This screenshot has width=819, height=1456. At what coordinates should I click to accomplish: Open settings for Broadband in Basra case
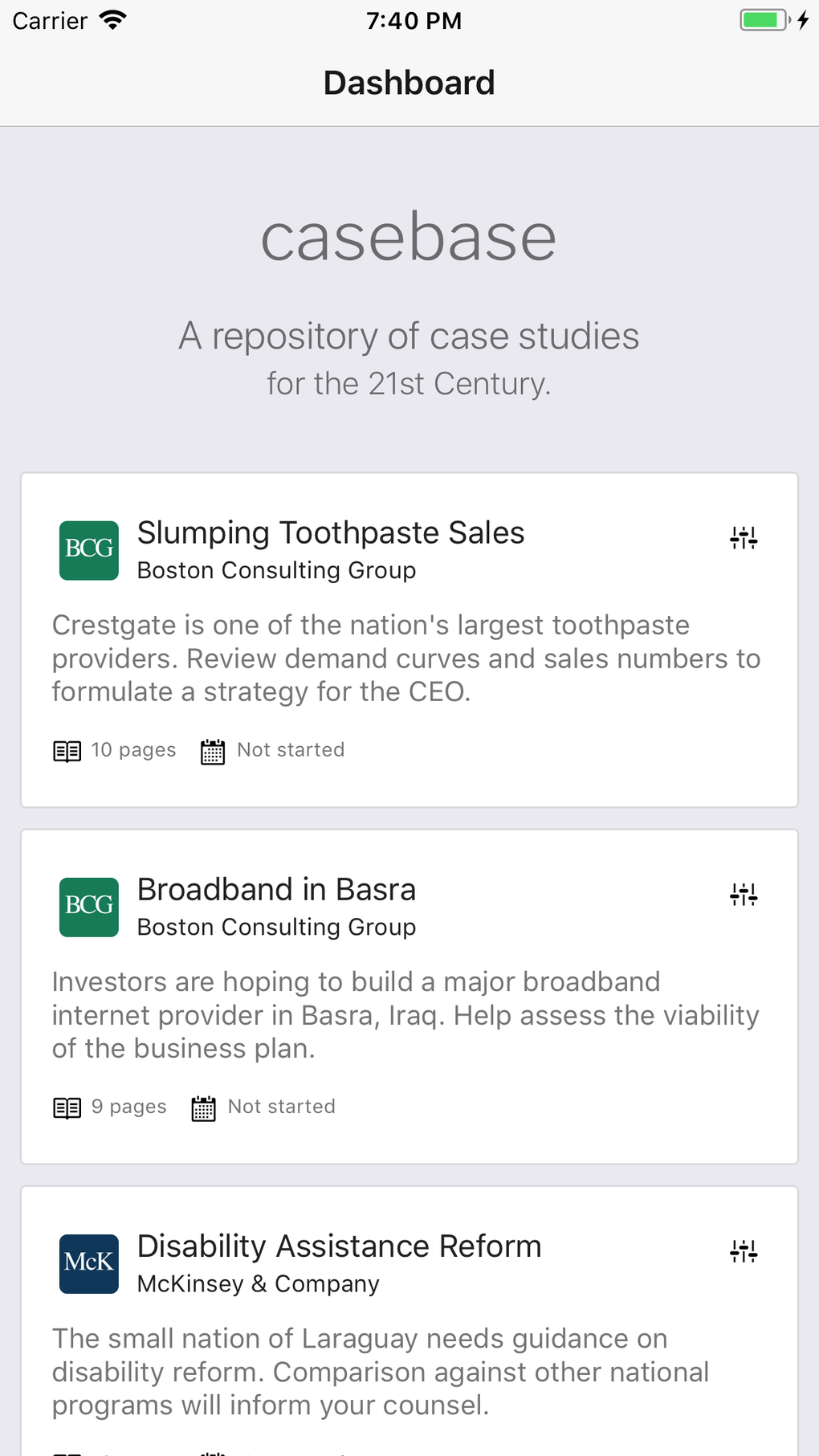743,894
